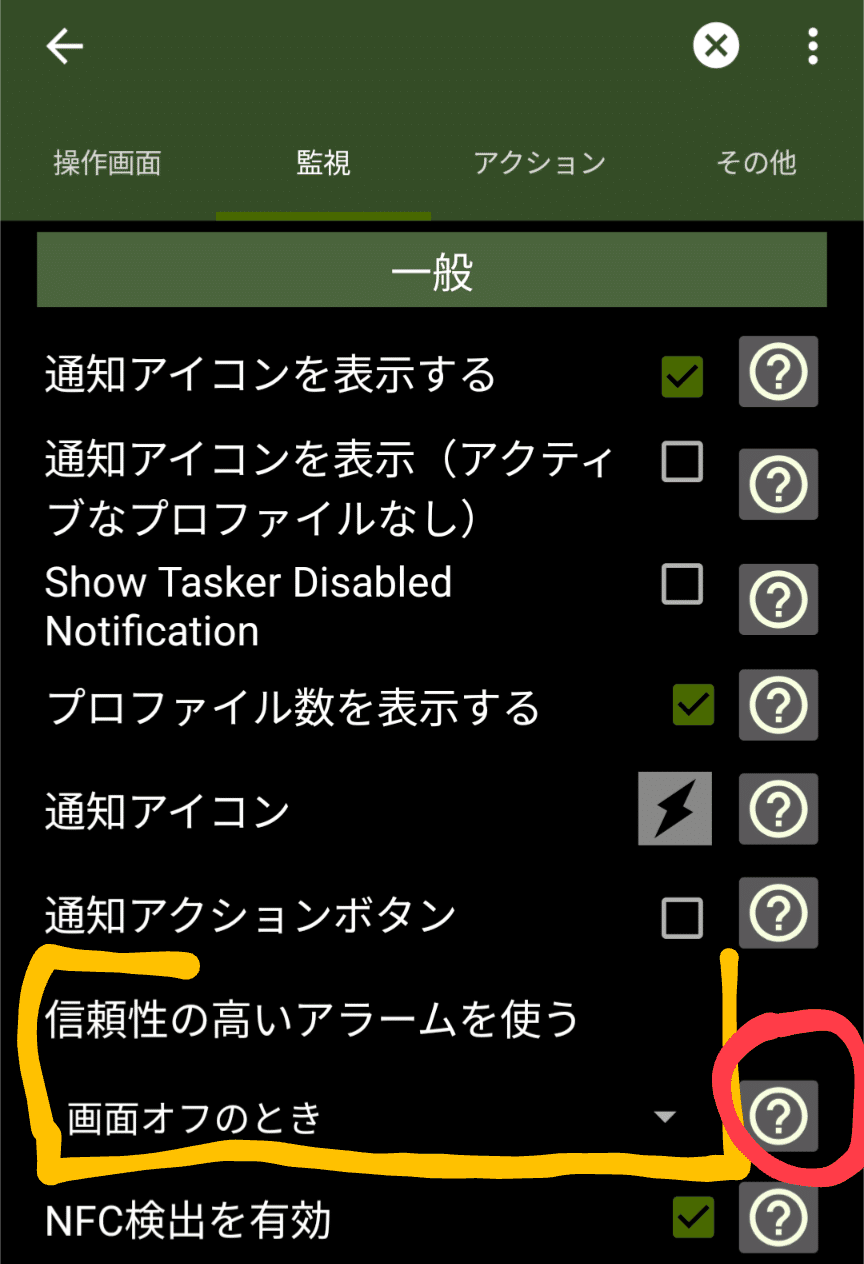Open help for 信頼性の高いアラームを使う
The height and width of the screenshot is (1264, 864).
click(x=778, y=1117)
